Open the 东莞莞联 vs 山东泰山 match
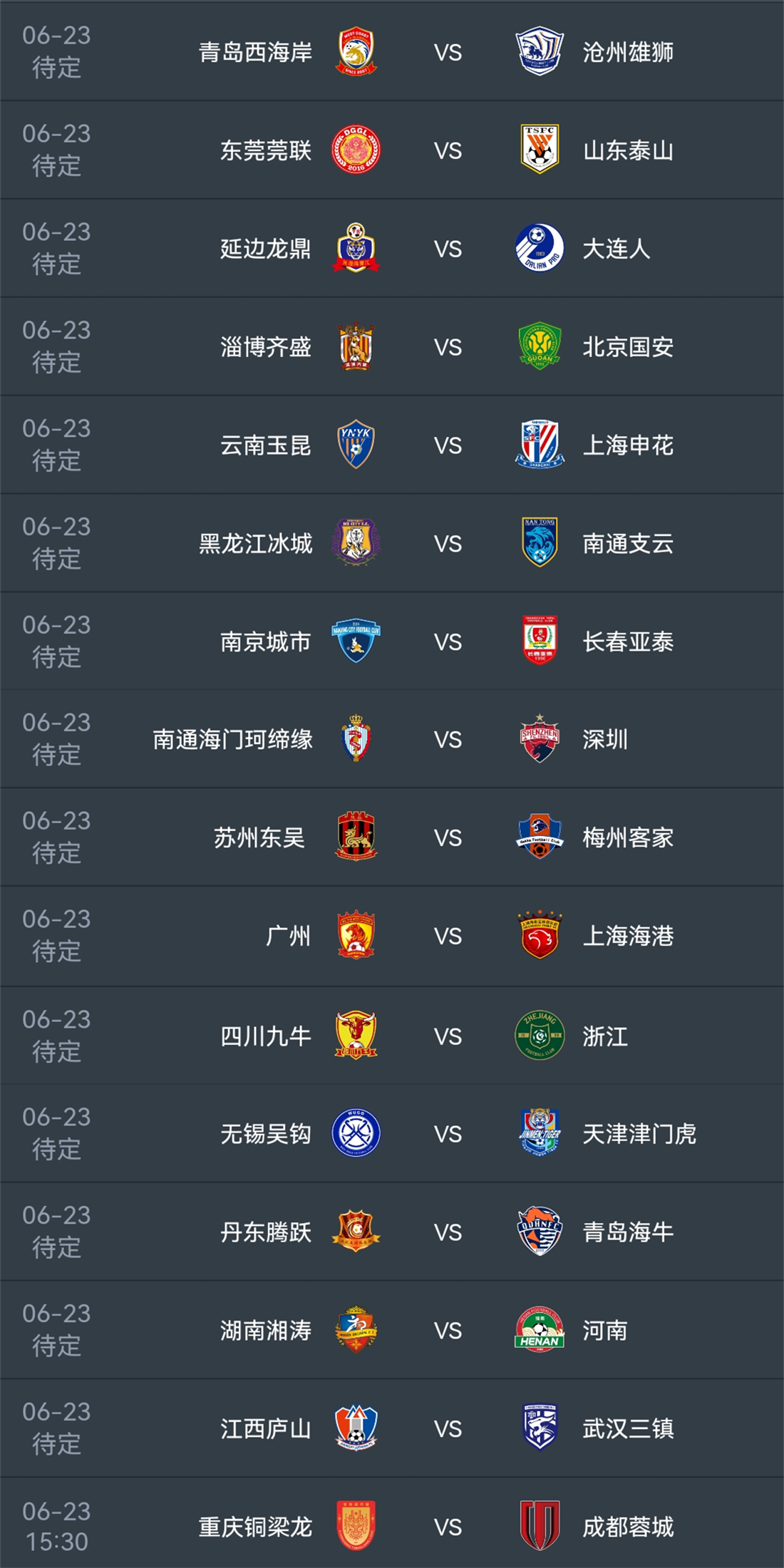Viewport: 784px width, 1568px height. 448,150
